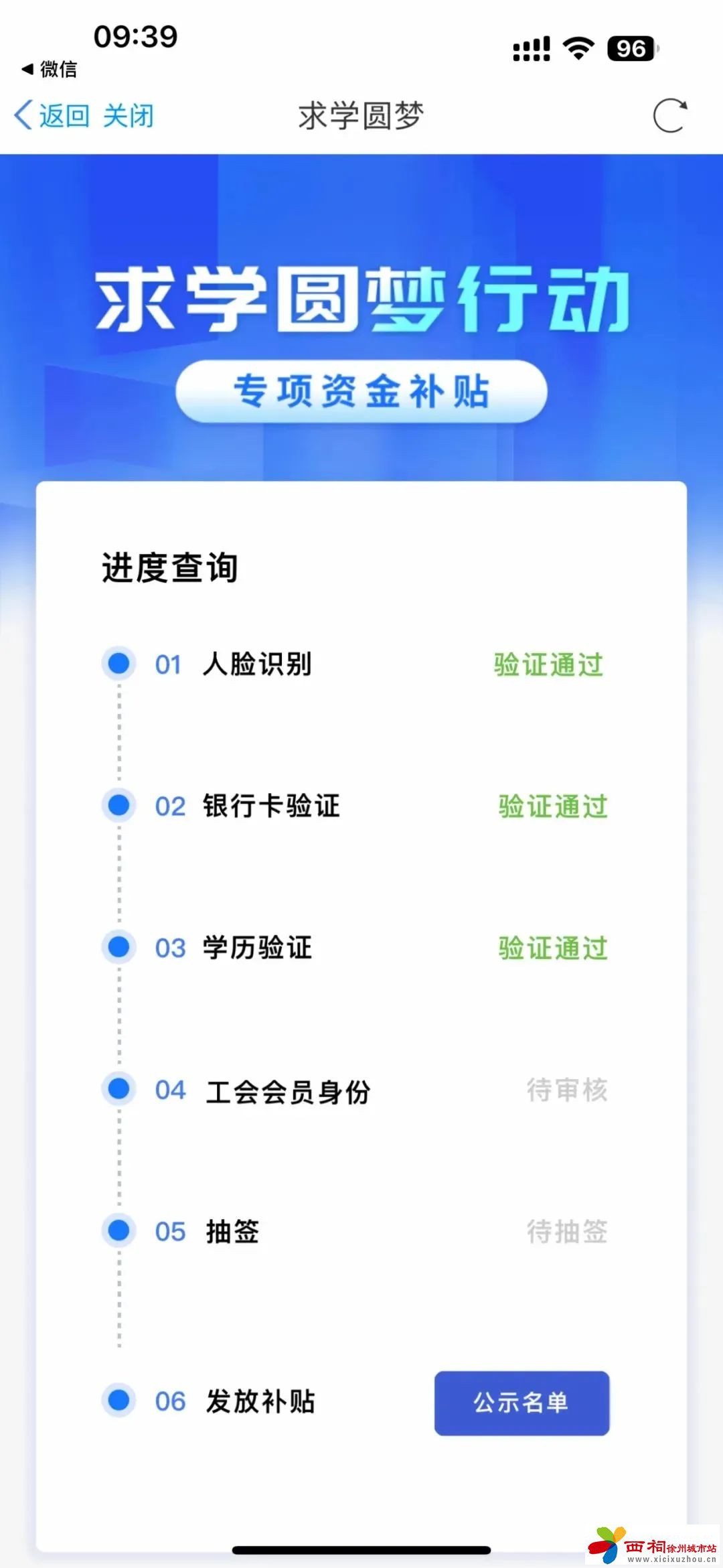
Task: Open the 公示名单 list
Action: 521,1402
